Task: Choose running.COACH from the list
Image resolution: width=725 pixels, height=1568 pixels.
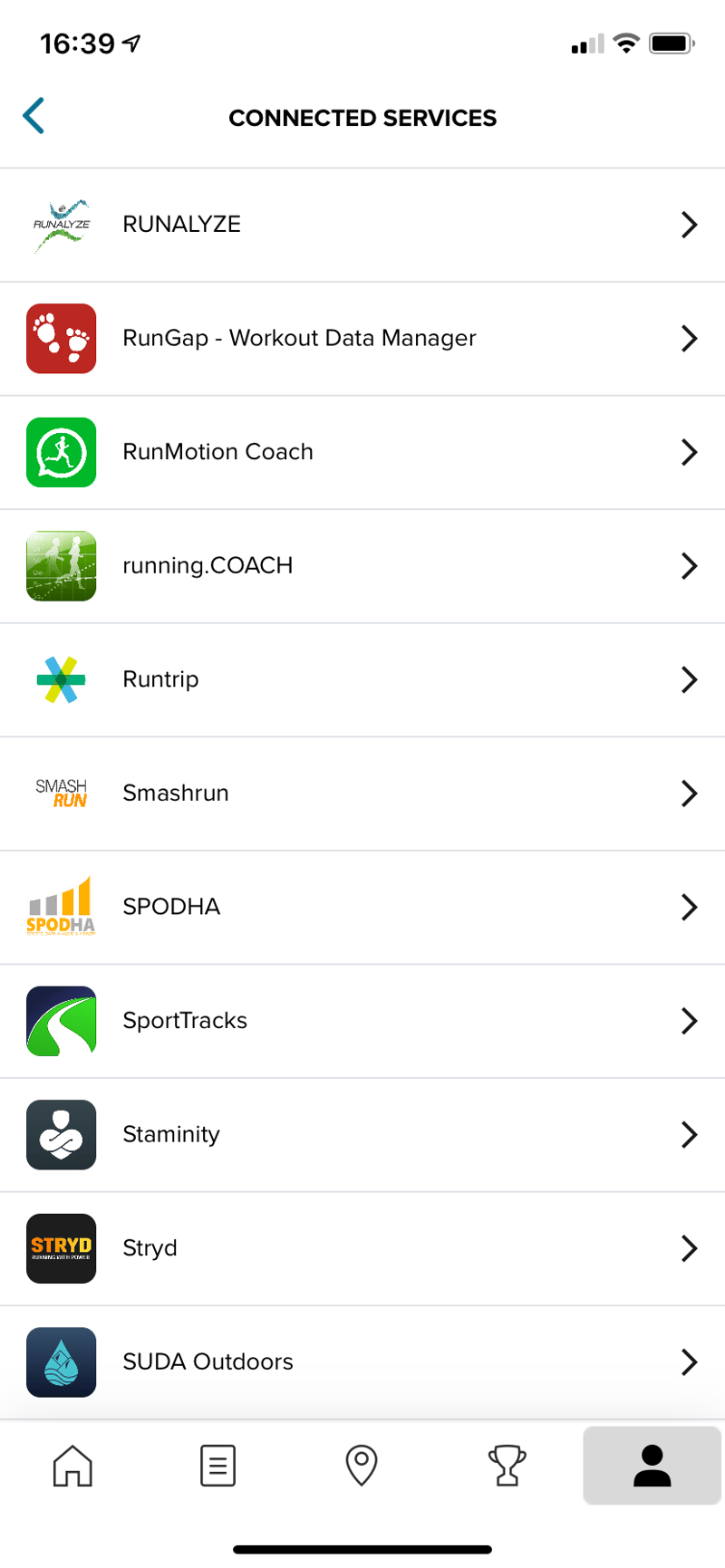Action: (362, 566)
